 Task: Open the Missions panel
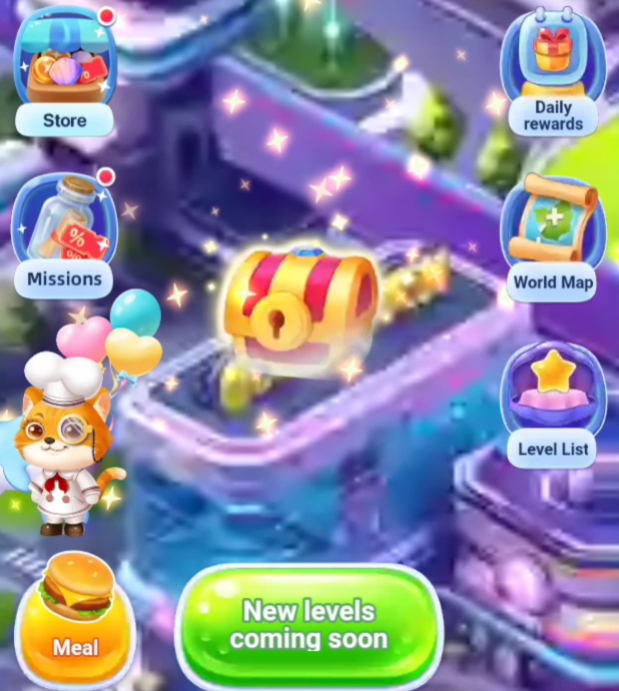64,235
